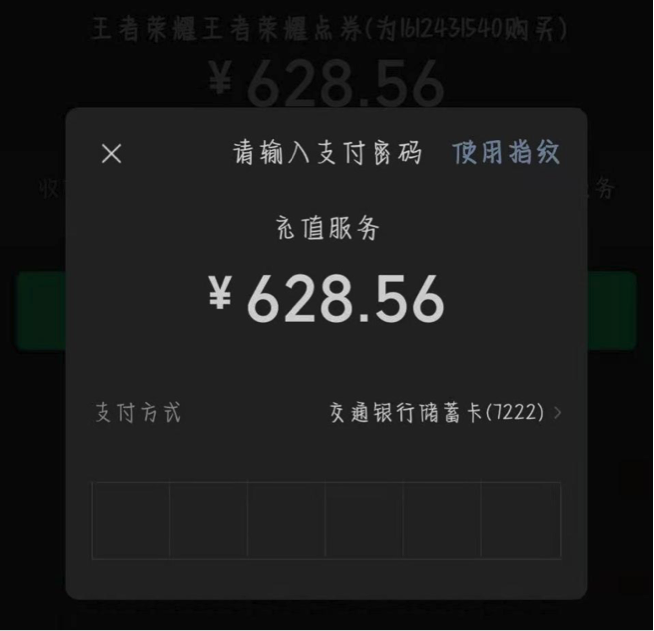Close the payment password dialog

(111, 154)
